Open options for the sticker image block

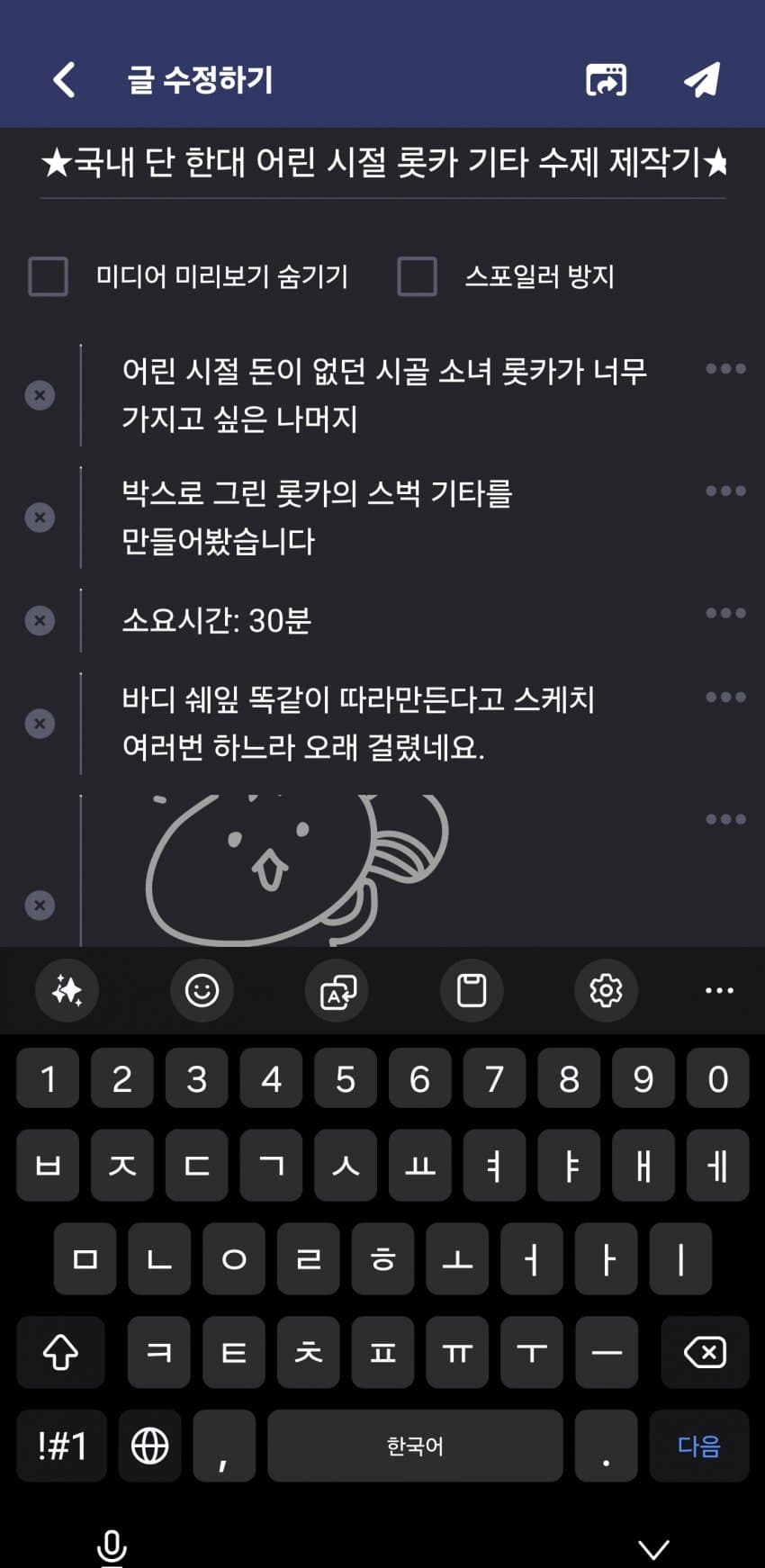(x=725, y=819)
